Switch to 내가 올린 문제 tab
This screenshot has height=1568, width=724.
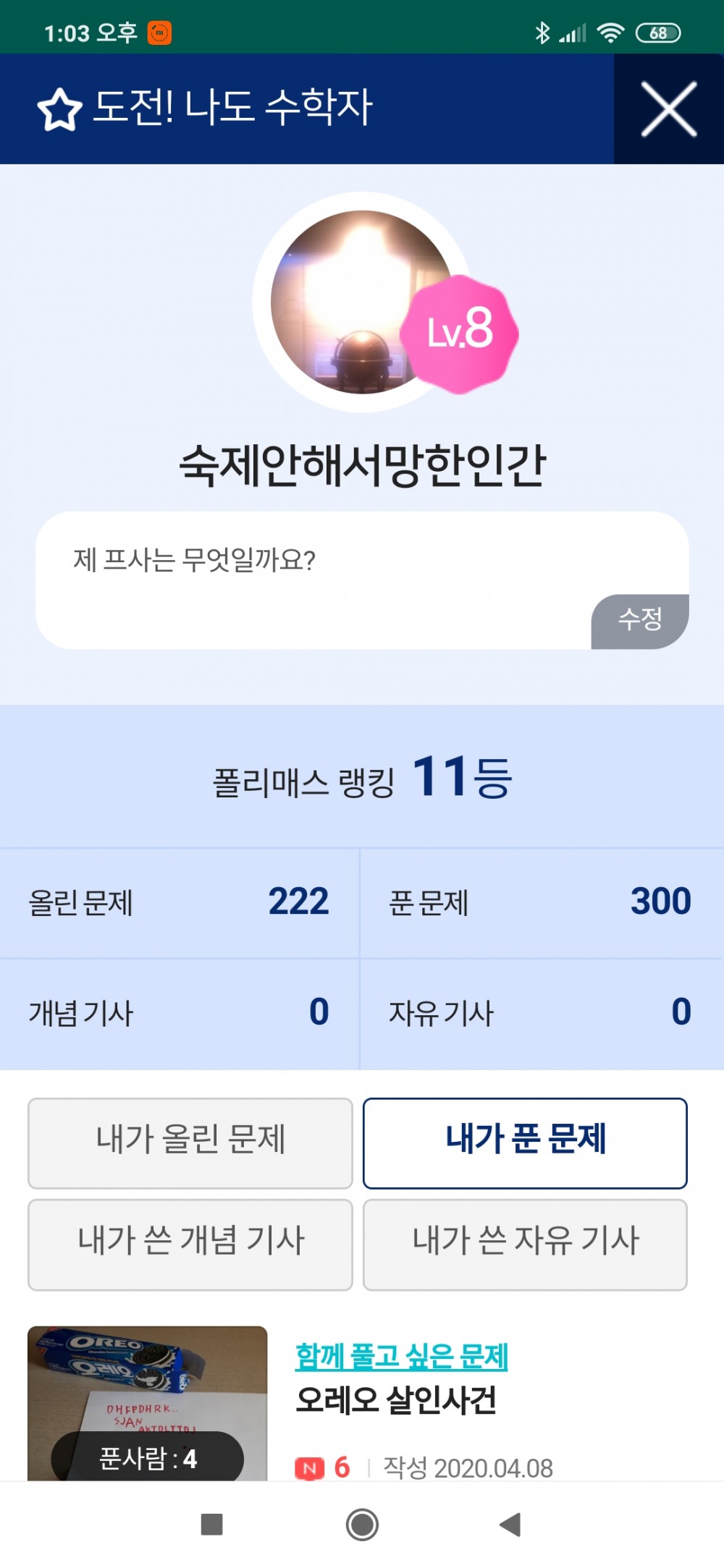190,1143
